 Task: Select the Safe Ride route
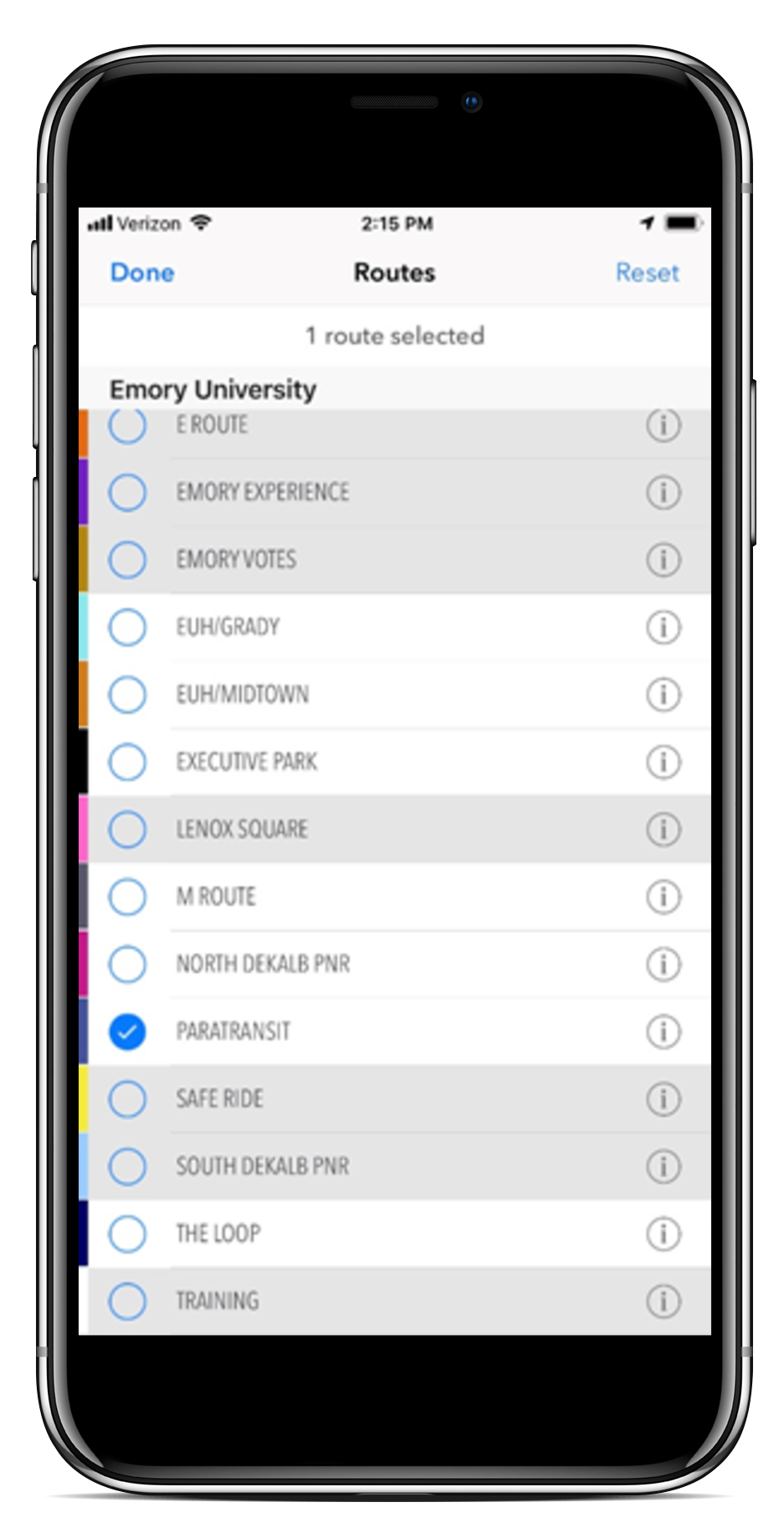pyautogui.click(x=127, y=1099)
